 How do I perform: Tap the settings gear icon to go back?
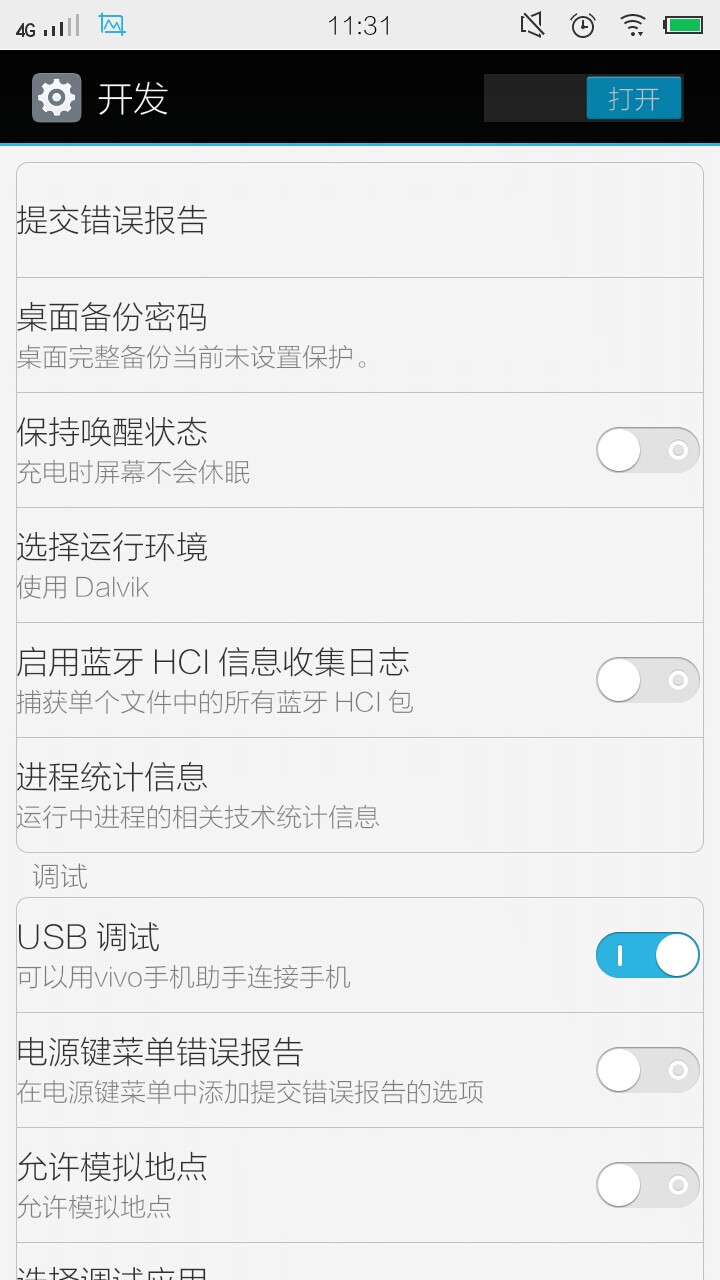pos(56,98)
